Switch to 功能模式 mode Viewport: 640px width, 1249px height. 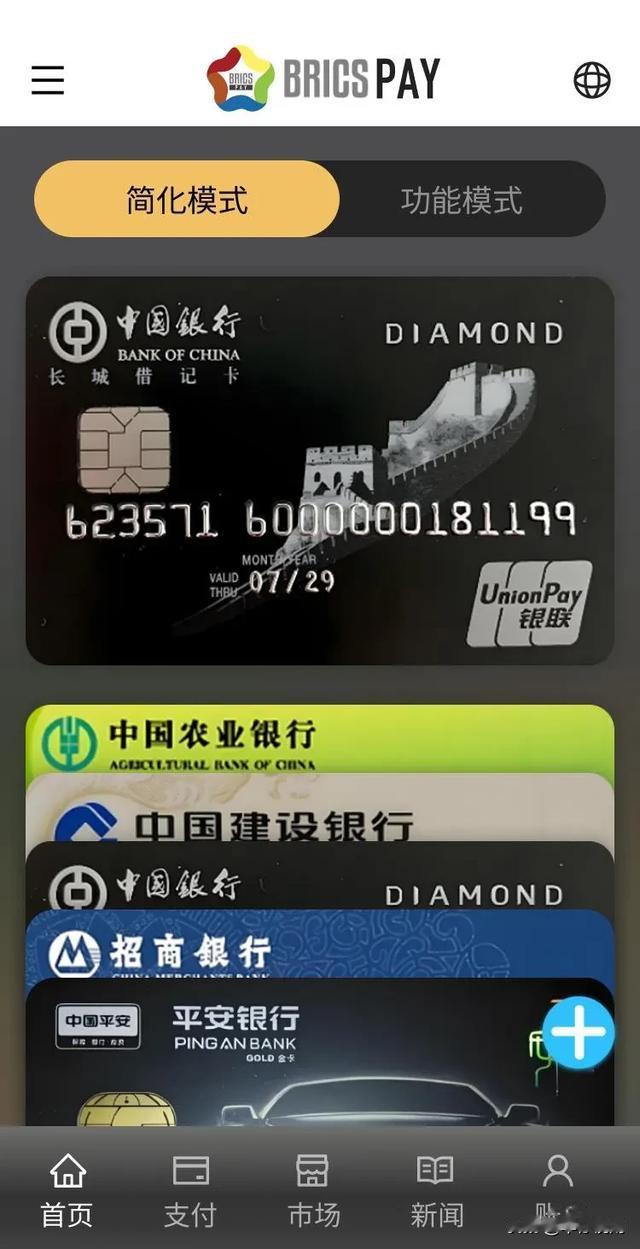pos(462,199)
